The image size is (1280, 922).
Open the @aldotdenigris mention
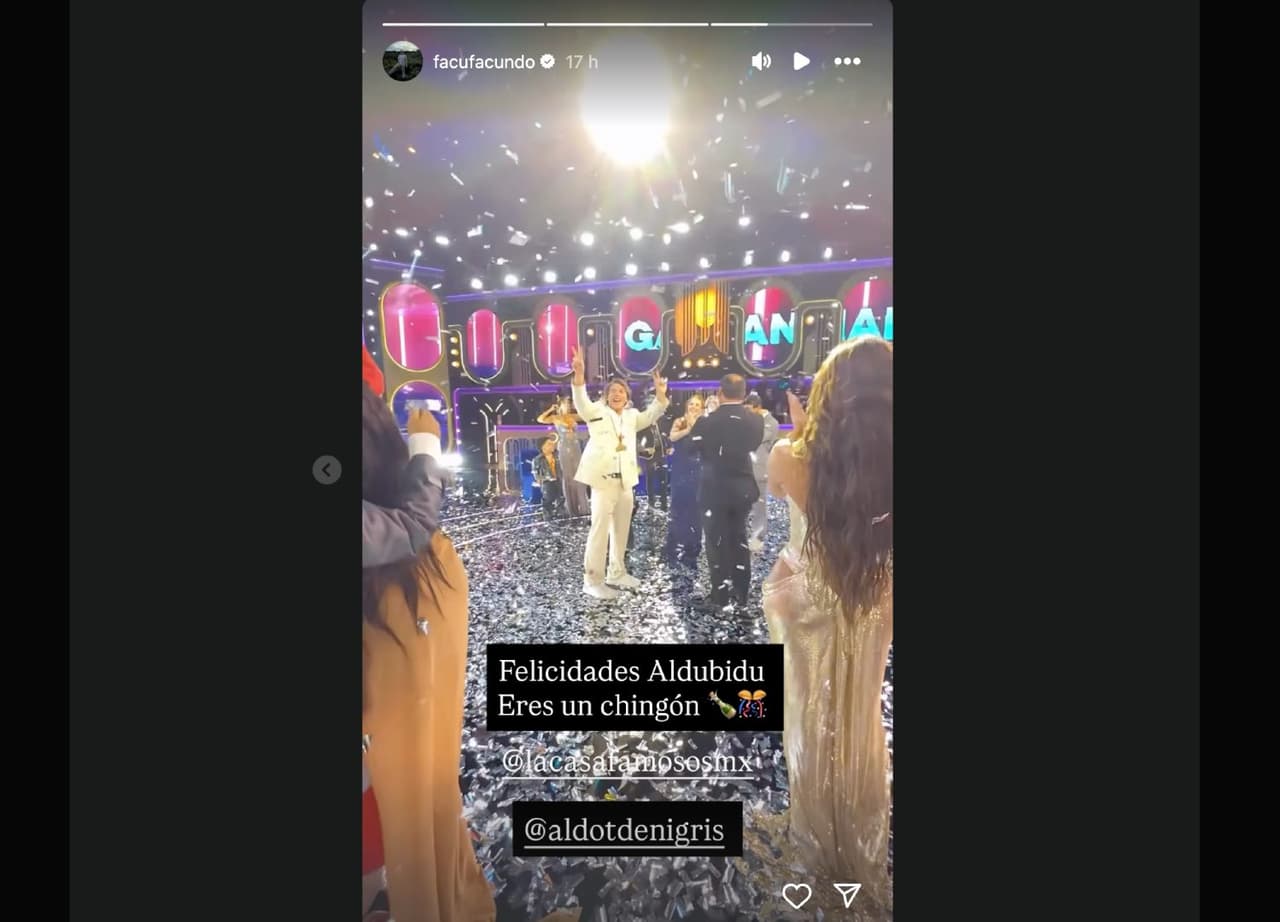624,830
